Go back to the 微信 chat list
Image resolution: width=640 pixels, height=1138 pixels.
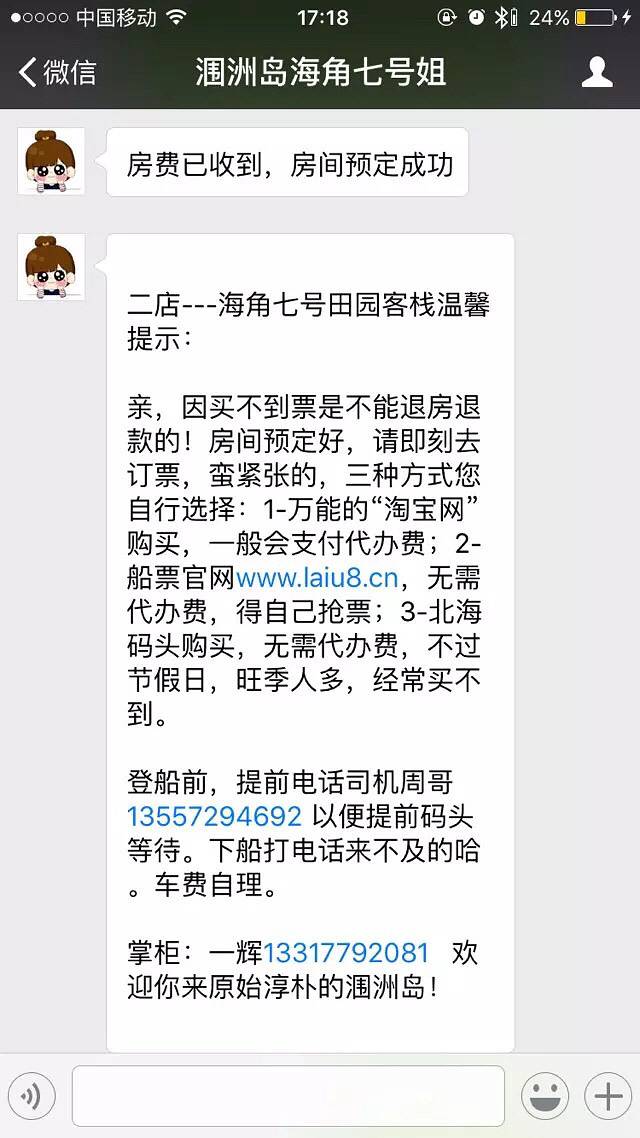click(x=58, y=72)
